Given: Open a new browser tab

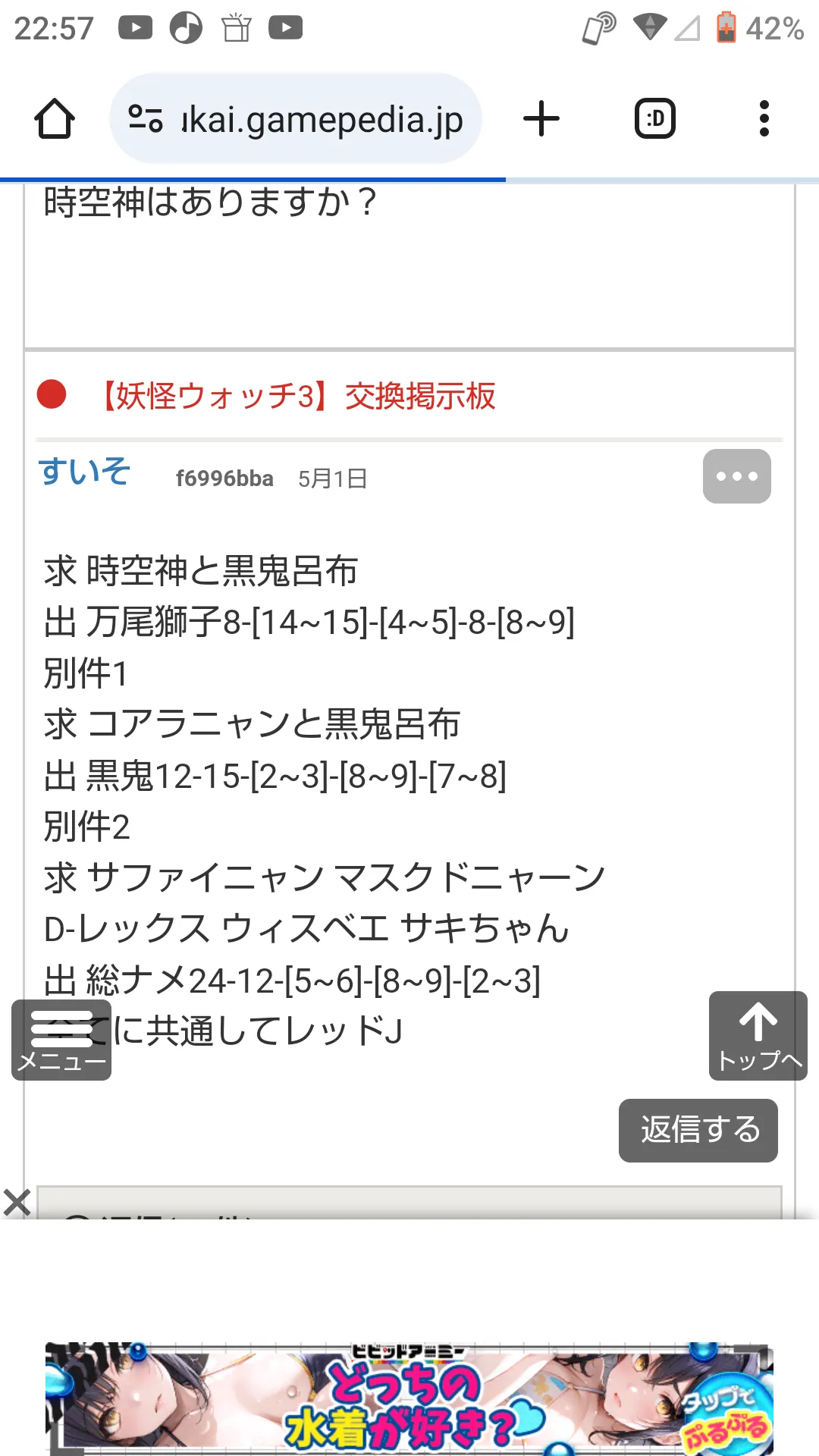Looking at the screenshot, I should point(541,119).
